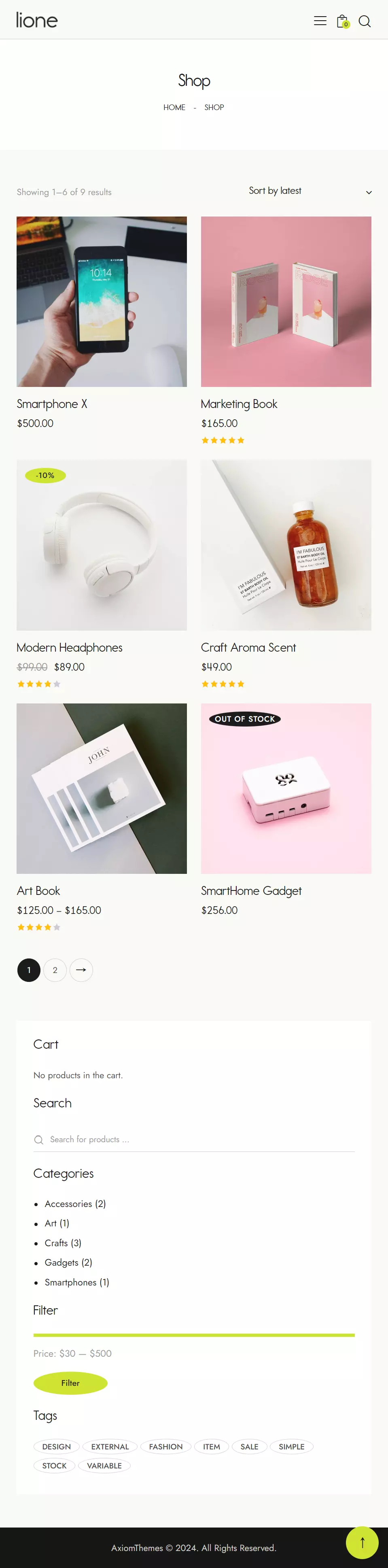This screenshot has height=1568, width=388.
Task: Open the hamburger menu
Action: coord(320,21)
